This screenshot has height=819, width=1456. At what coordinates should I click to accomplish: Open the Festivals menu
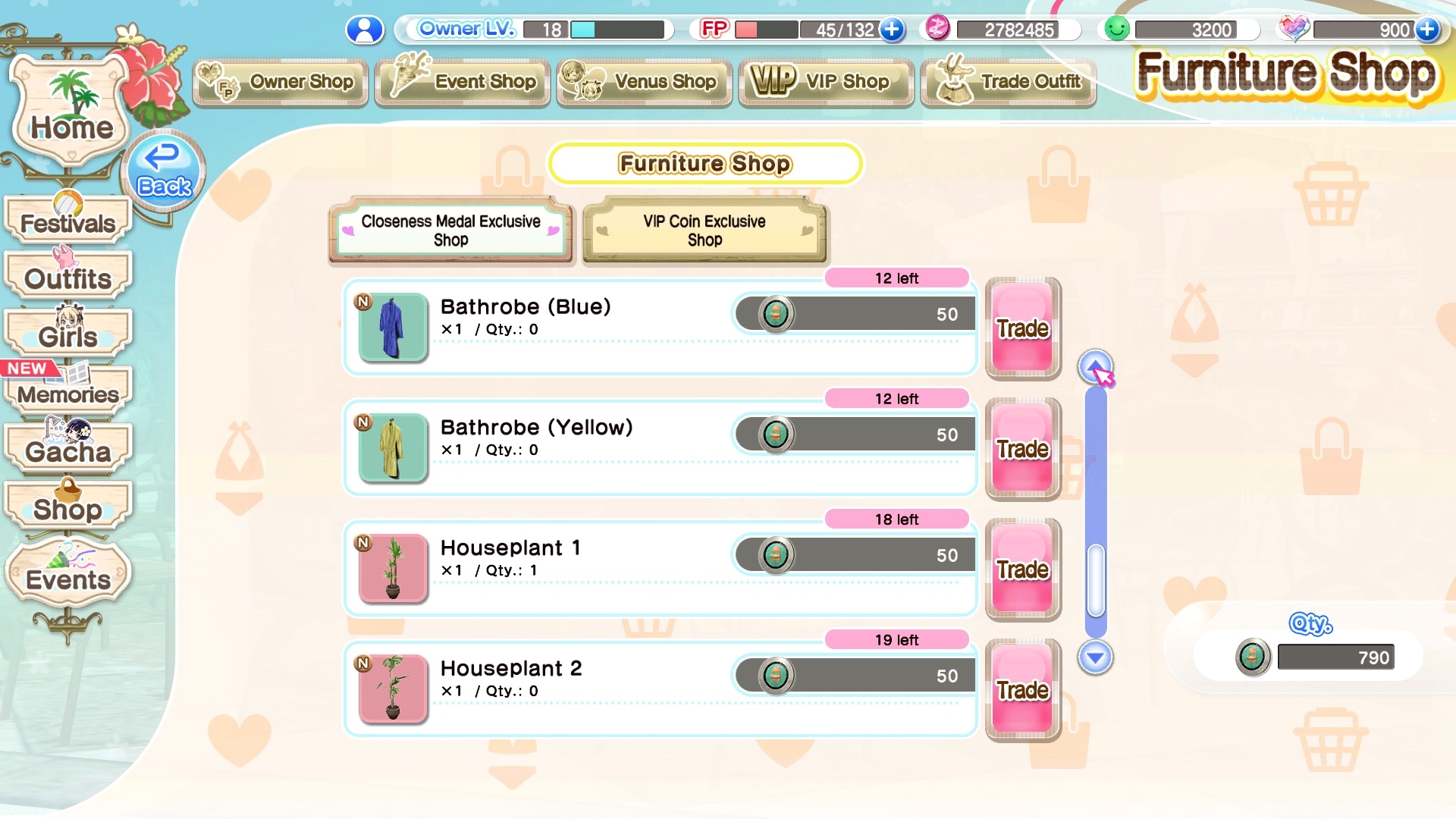coord(68,221)
